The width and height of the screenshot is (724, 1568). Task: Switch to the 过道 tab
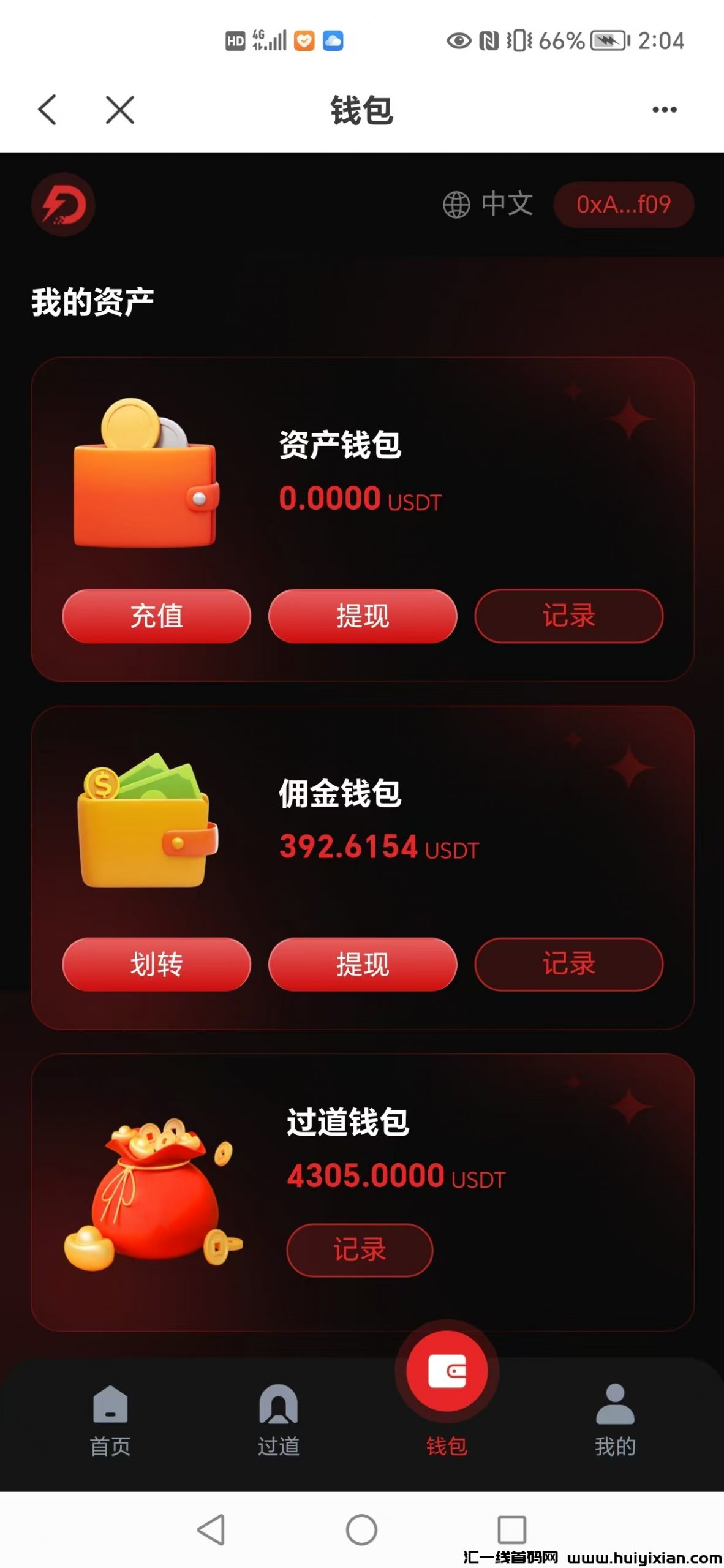(279, 1420)
